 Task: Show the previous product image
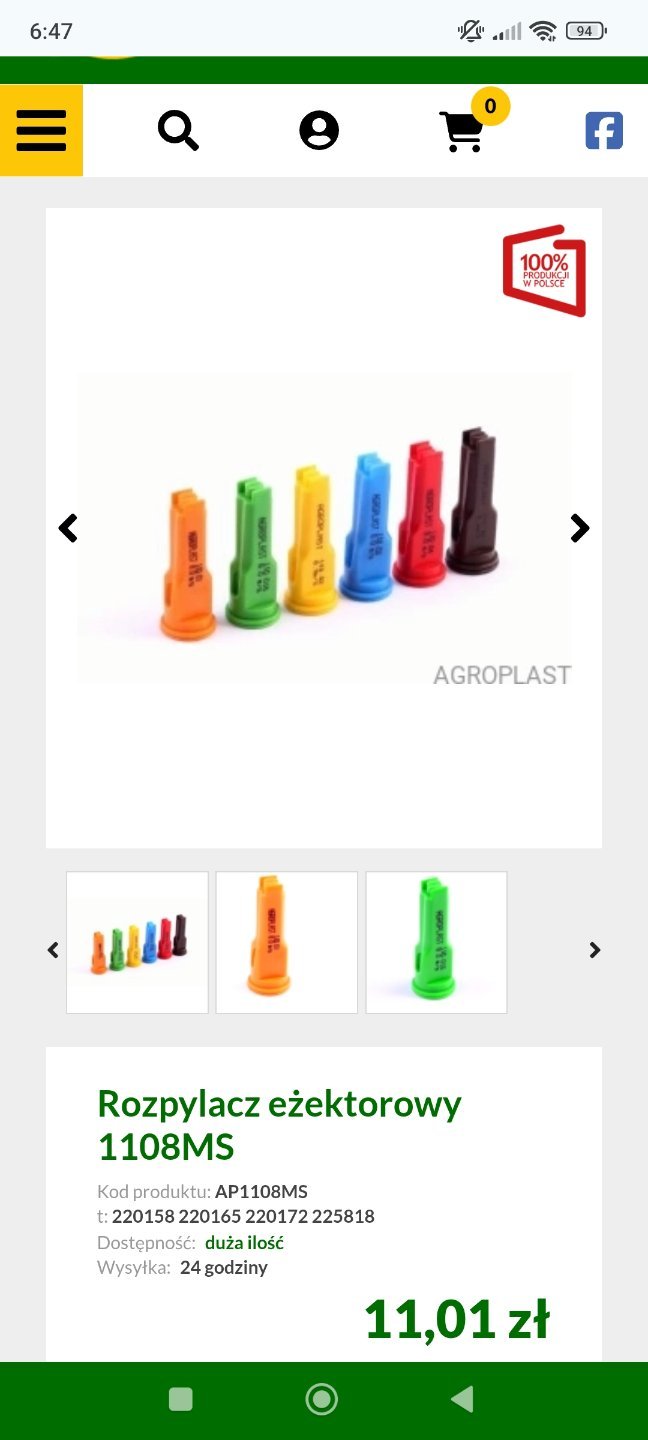[68, 528]
